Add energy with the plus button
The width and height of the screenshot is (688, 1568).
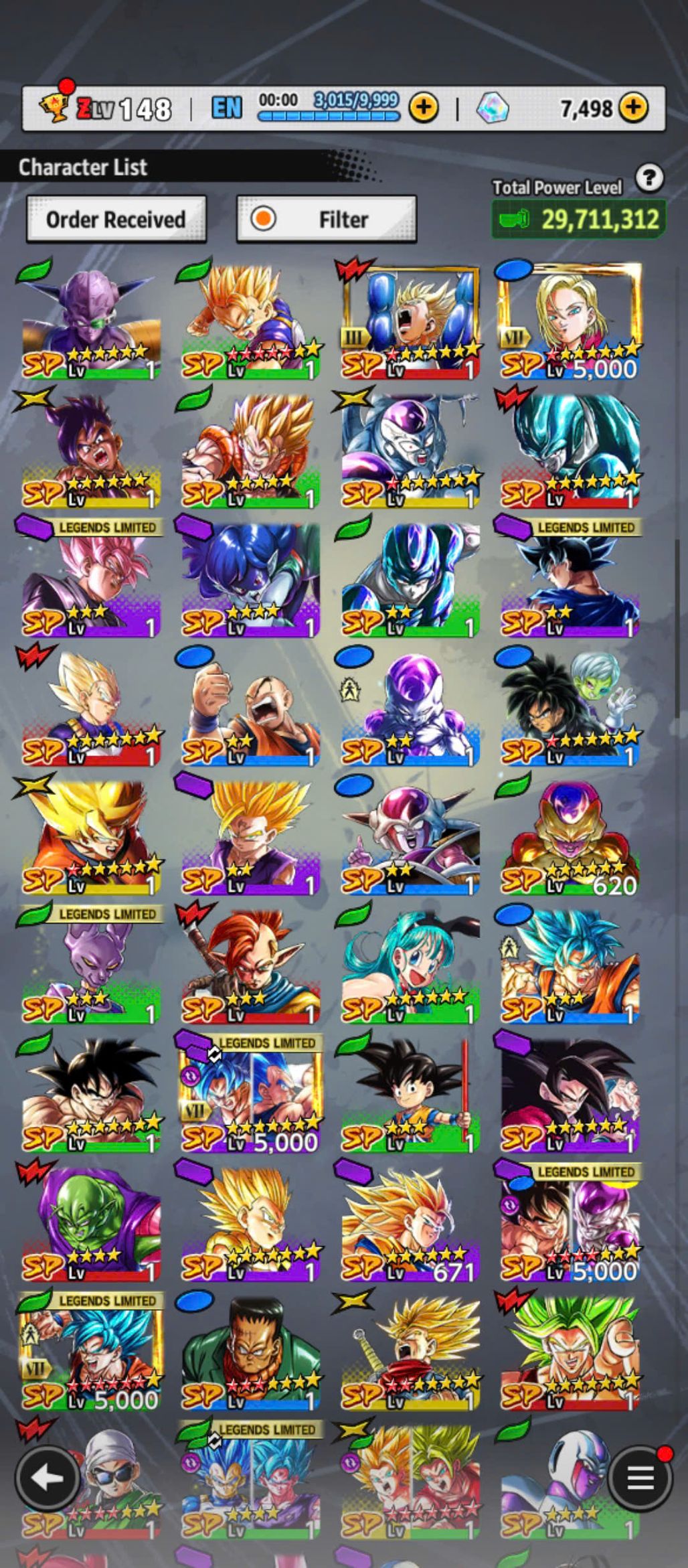coord(424,107)
